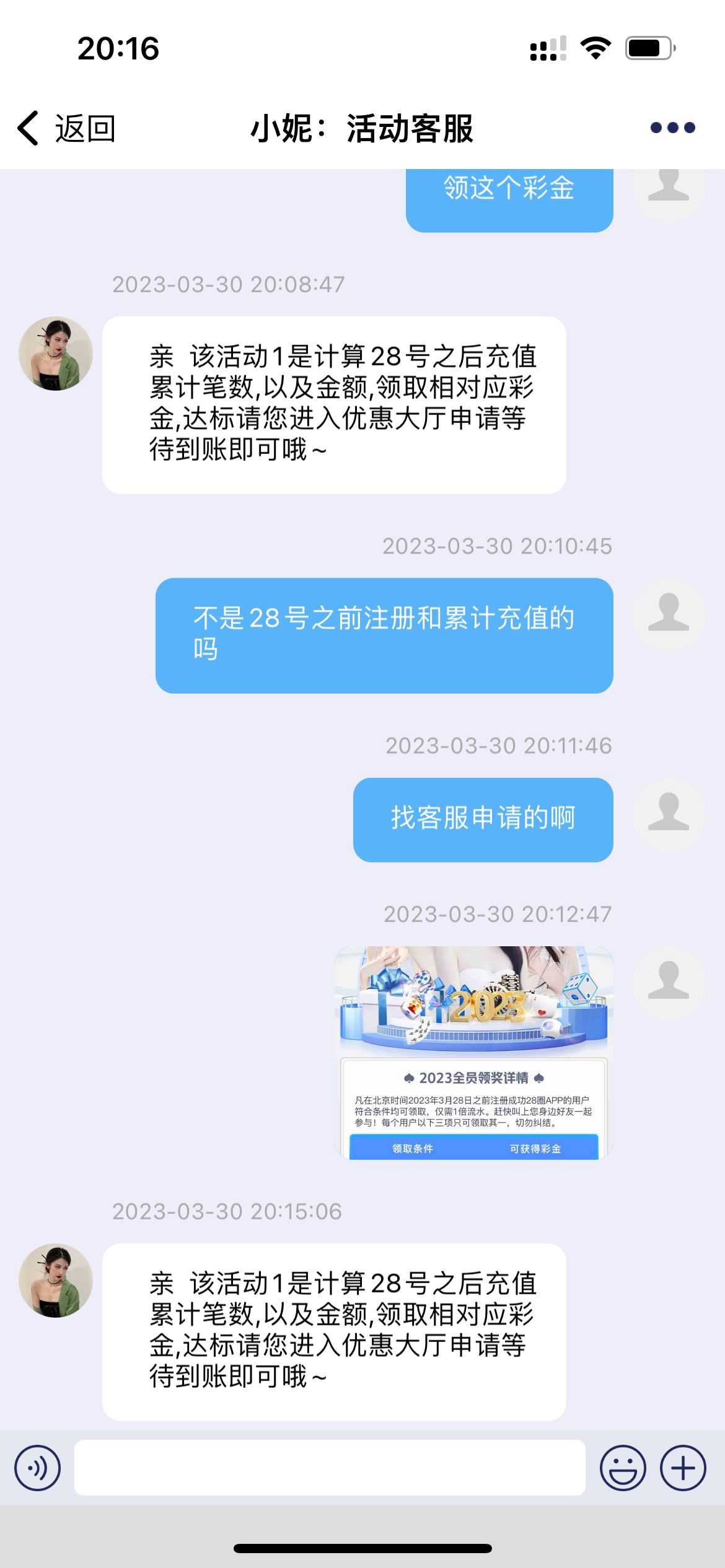Tap the voice input icon

(38, 1468)
